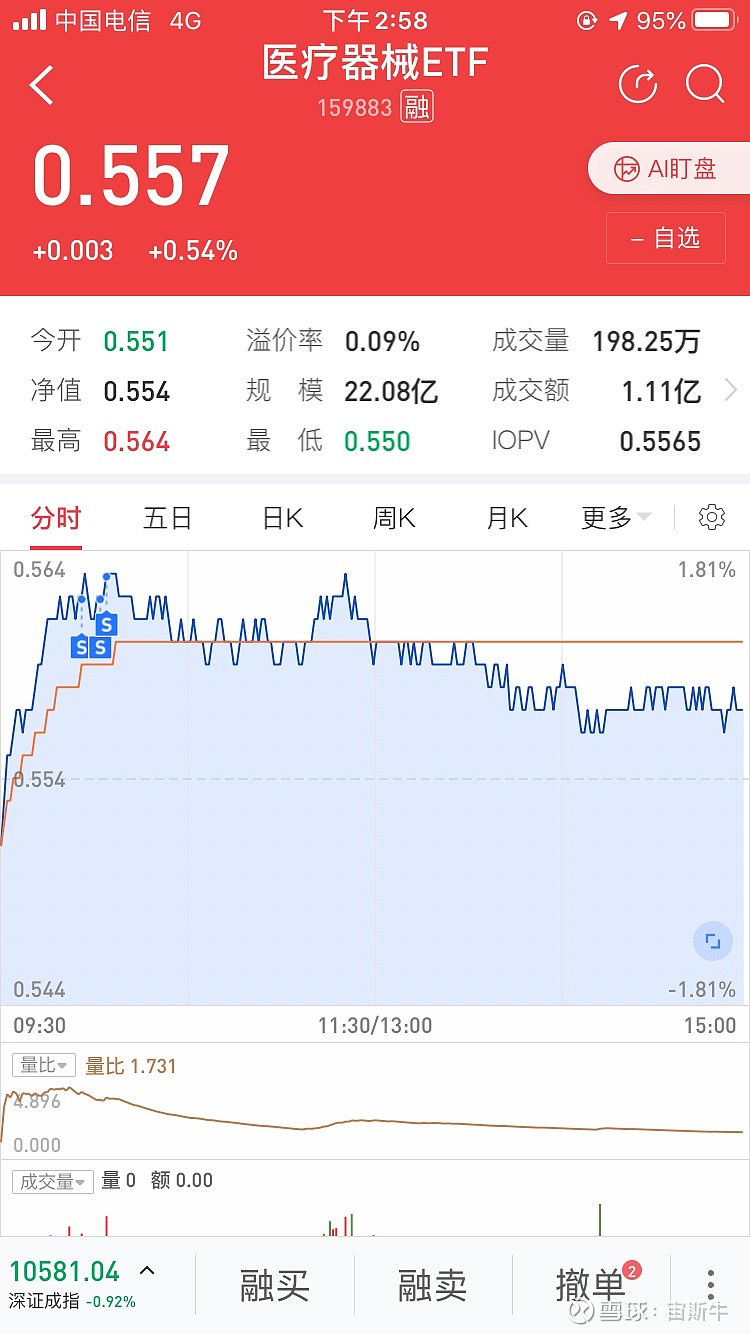This screenshot has width=750, height=1334.
Task: Expand chart to fullscreen
Action: [713, 941]
